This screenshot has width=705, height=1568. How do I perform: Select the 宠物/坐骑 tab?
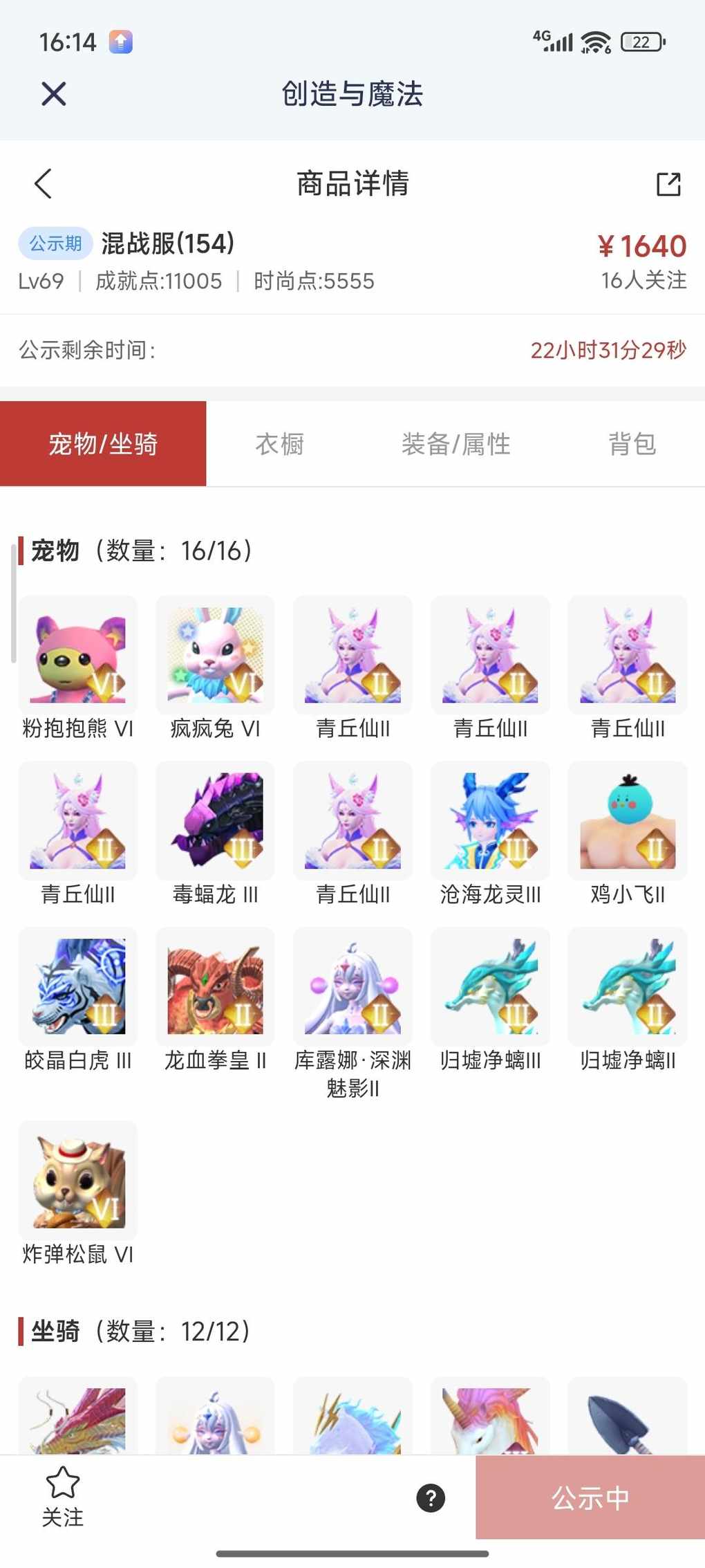tap(103, 443)
